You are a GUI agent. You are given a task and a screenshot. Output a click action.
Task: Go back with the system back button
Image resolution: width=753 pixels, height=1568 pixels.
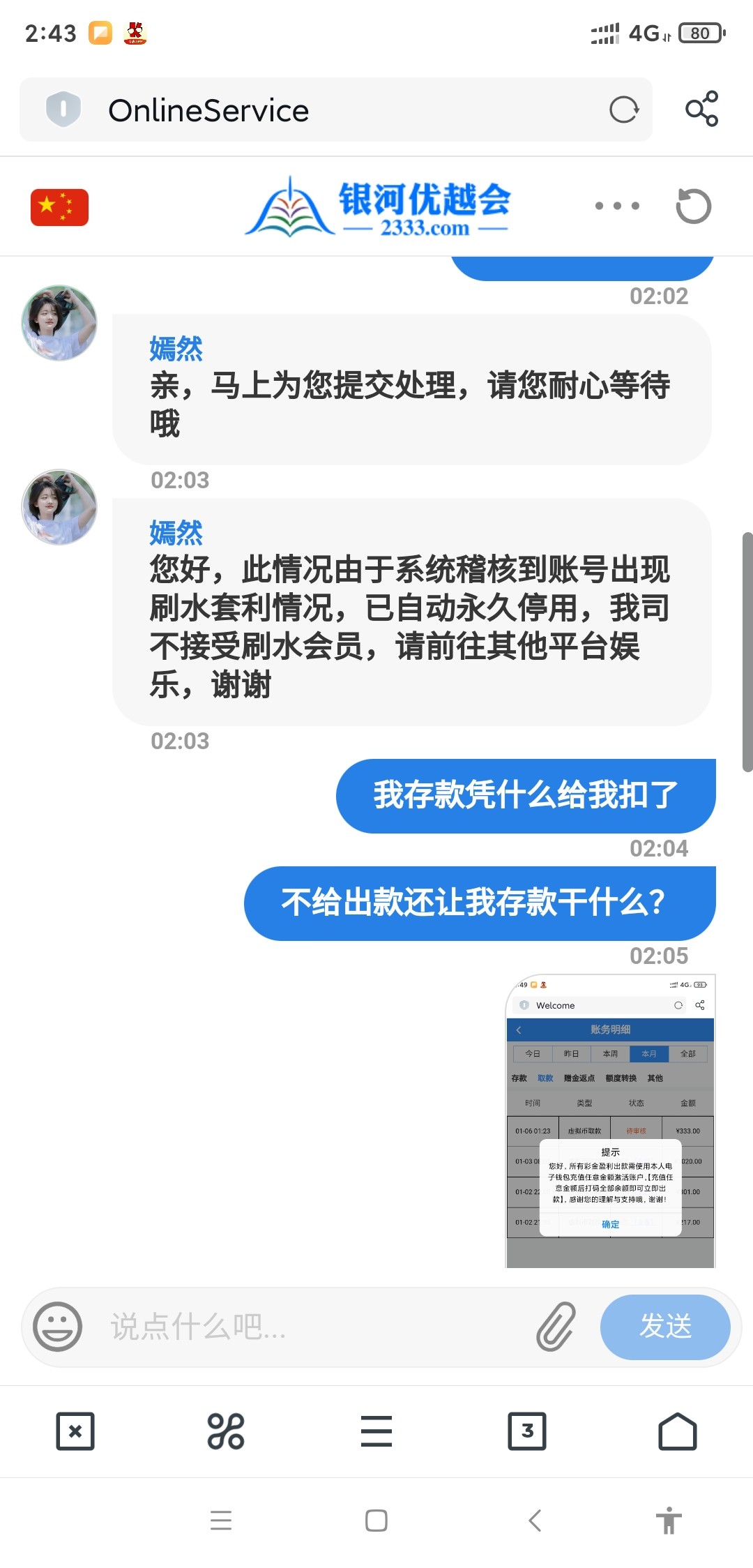tap(535, 1521)
